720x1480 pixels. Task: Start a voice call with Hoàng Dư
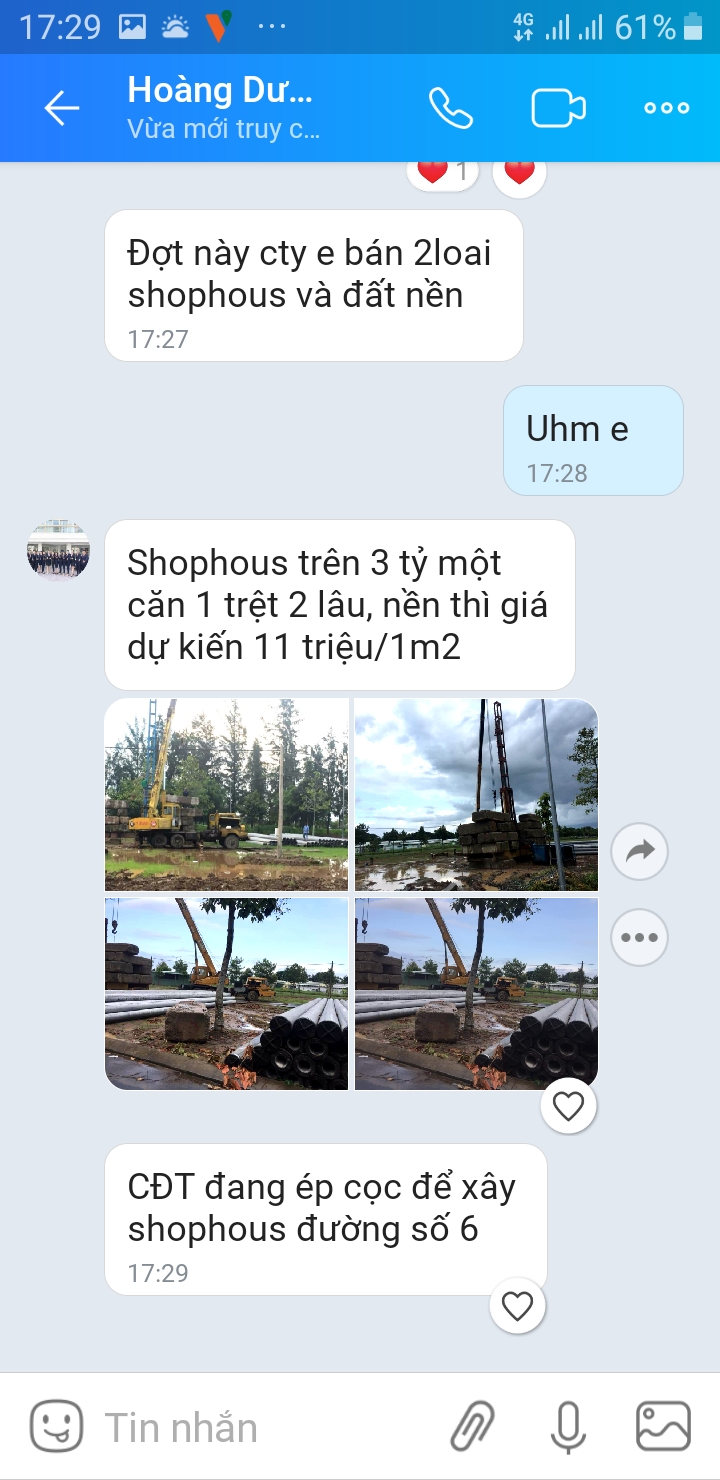tap(450, 108)
